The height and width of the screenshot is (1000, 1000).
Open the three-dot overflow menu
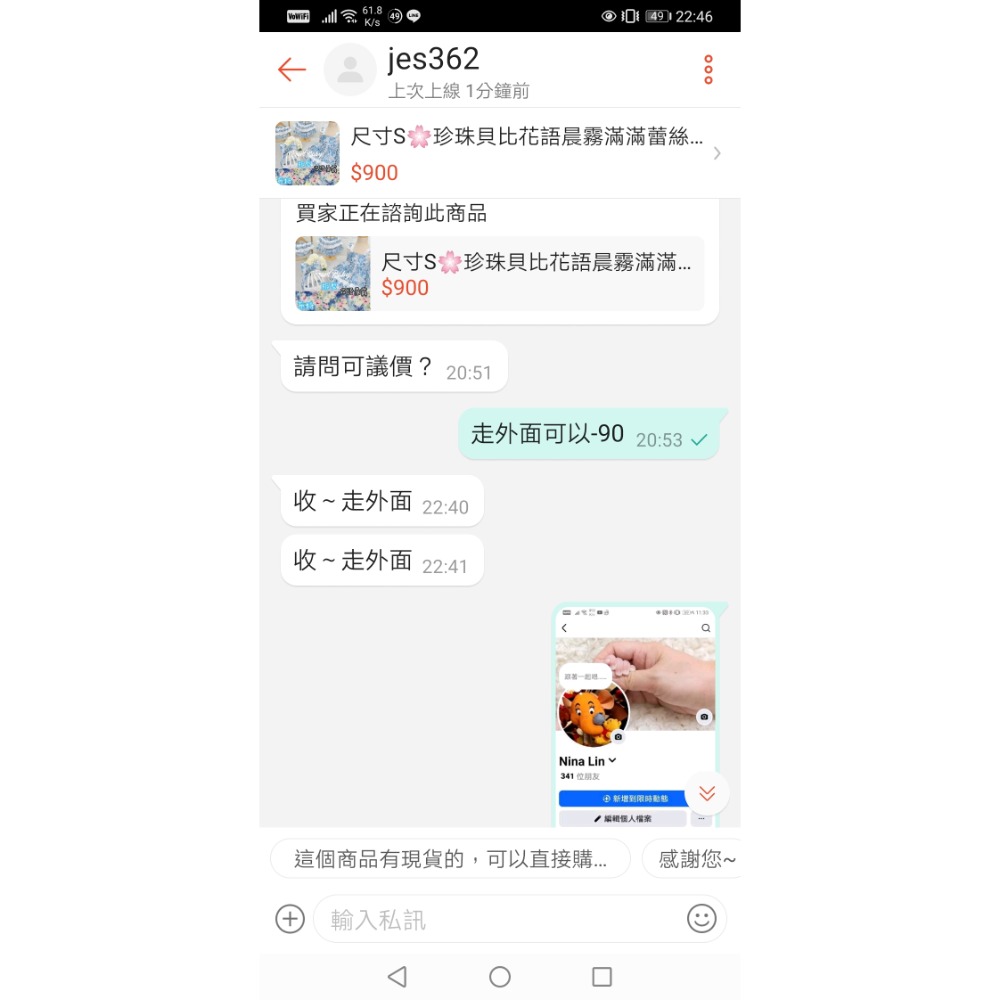pos(708,69)
